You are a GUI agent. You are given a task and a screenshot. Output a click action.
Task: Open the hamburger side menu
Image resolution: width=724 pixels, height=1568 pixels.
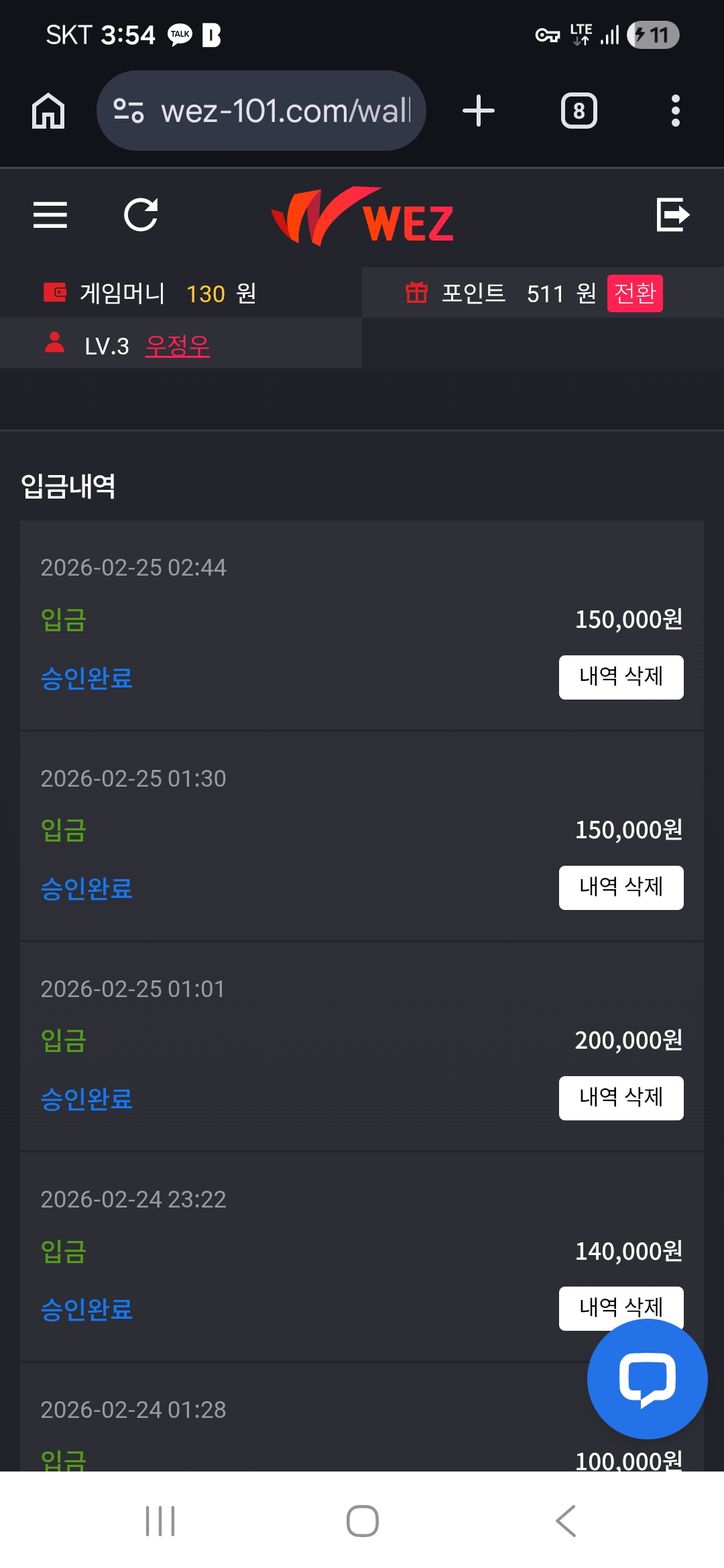coord(50,215)
